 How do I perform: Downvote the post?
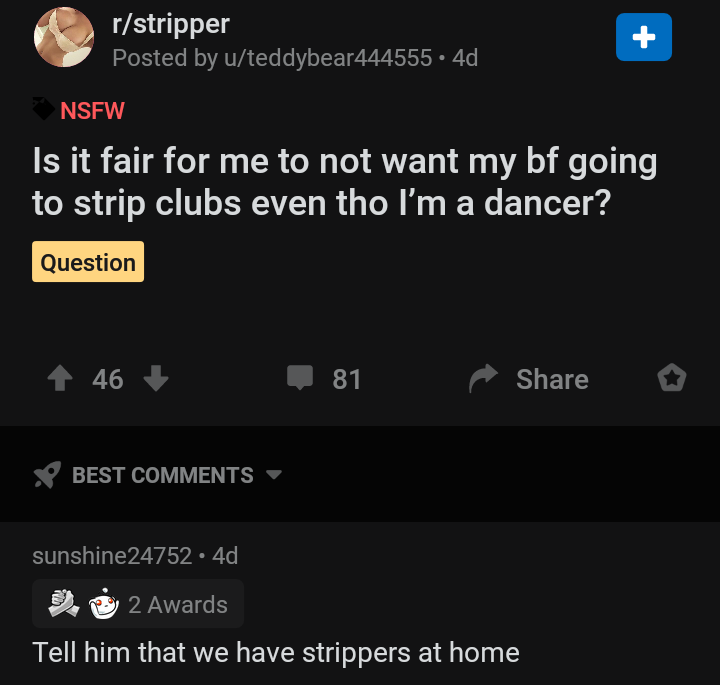click(155, 379)
